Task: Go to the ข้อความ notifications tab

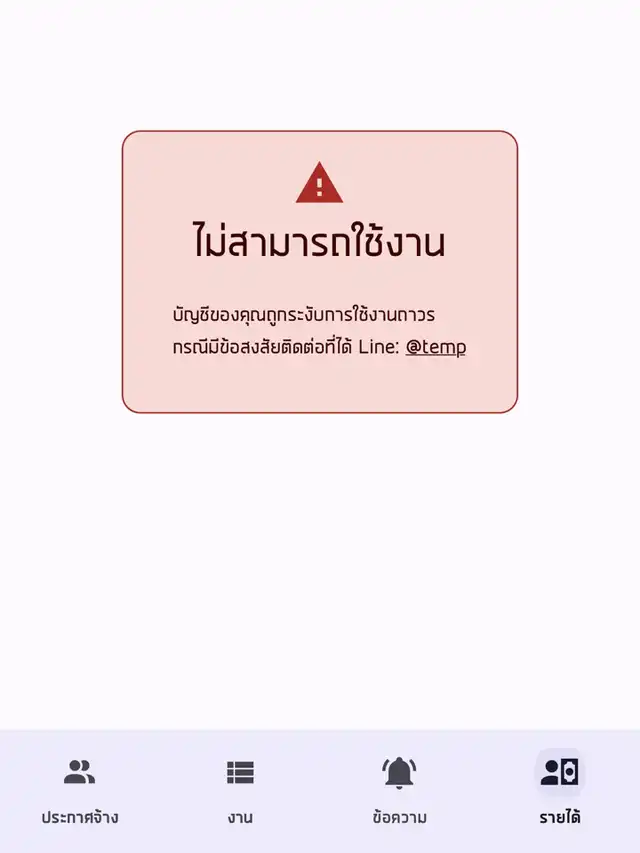Action: (x=400, y=790)
